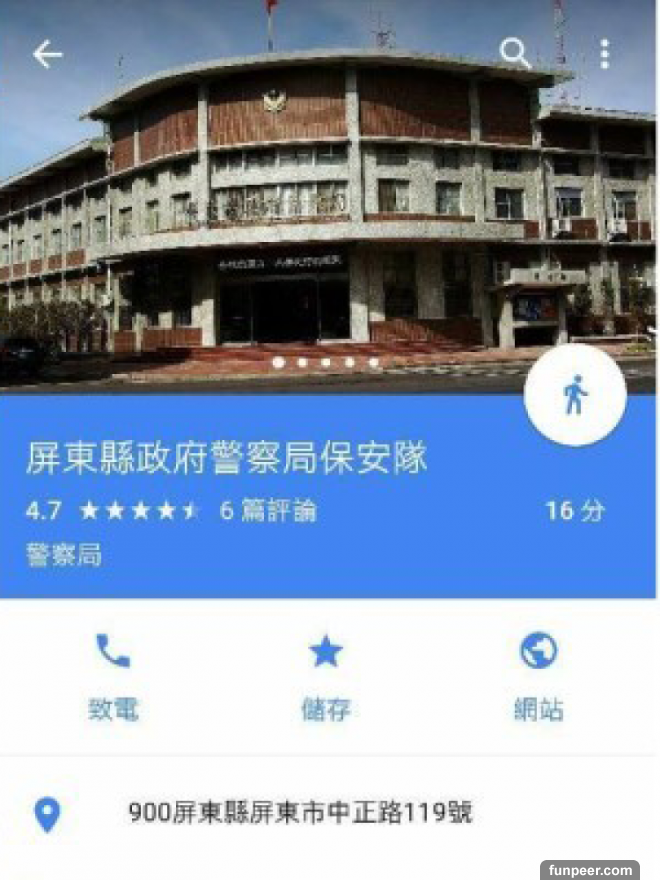Screen dimensions: 660x880
Task: View the 6 篇評論 reviews
Action: [267, 511]
